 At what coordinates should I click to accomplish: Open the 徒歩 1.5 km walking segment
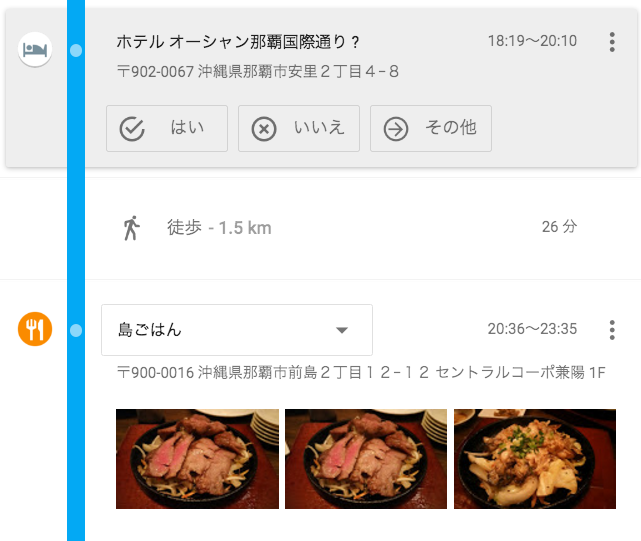point(219,228)
